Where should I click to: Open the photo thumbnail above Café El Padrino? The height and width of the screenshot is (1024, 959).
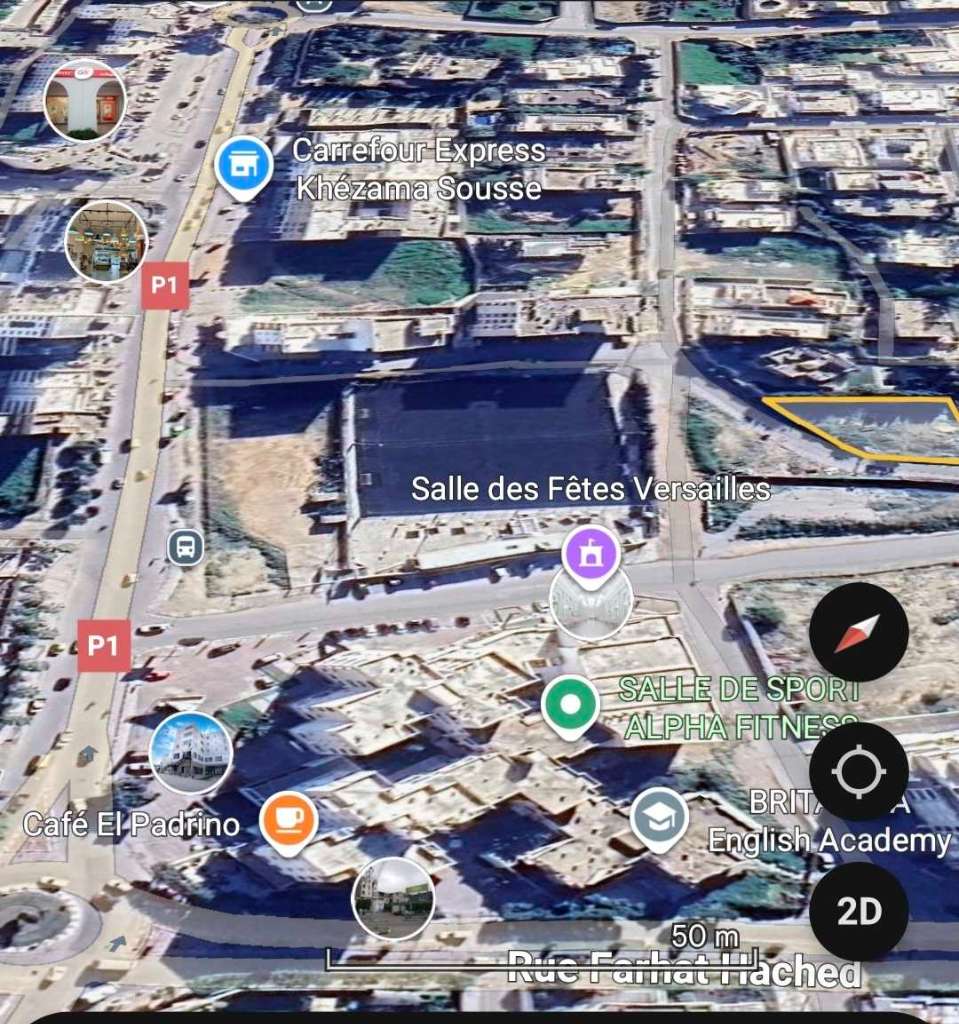pos(191,752)
